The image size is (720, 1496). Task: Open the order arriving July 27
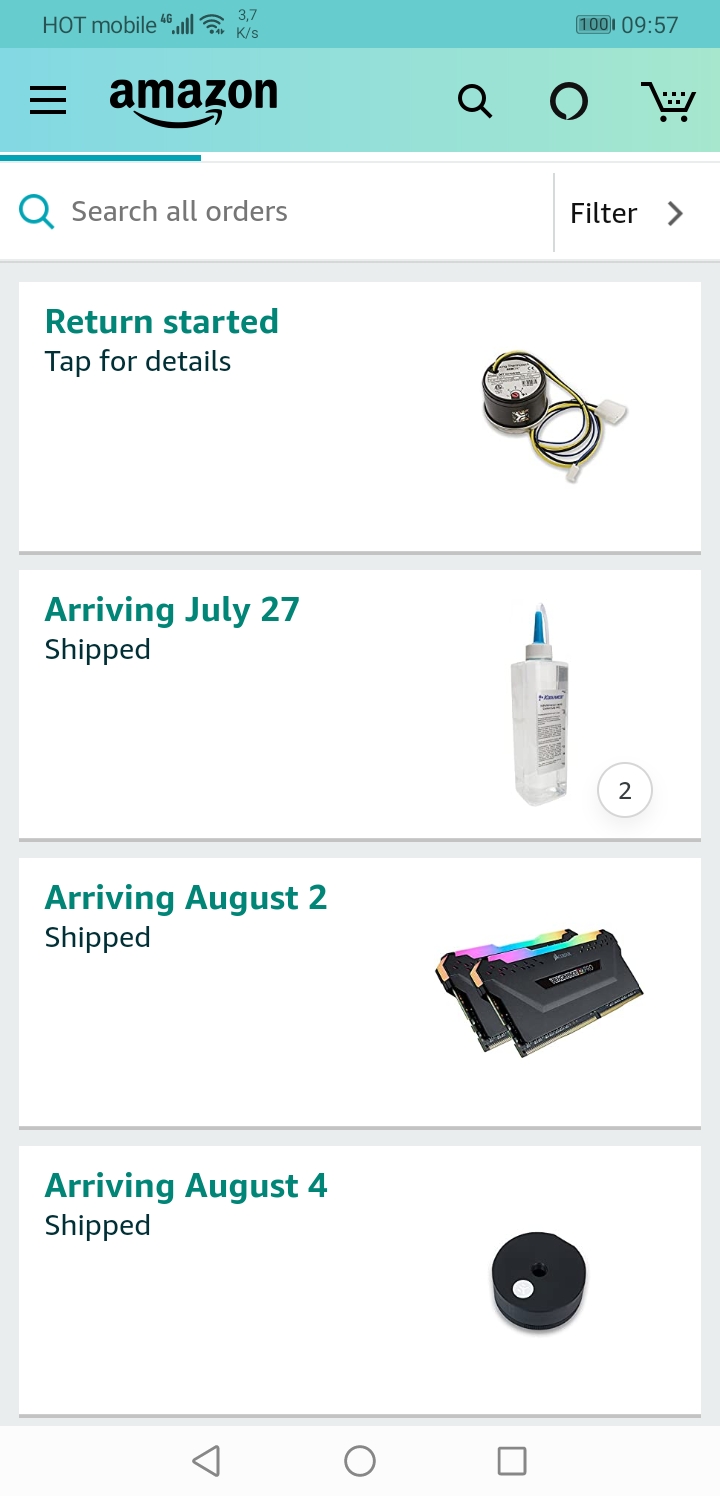point(359,704)
